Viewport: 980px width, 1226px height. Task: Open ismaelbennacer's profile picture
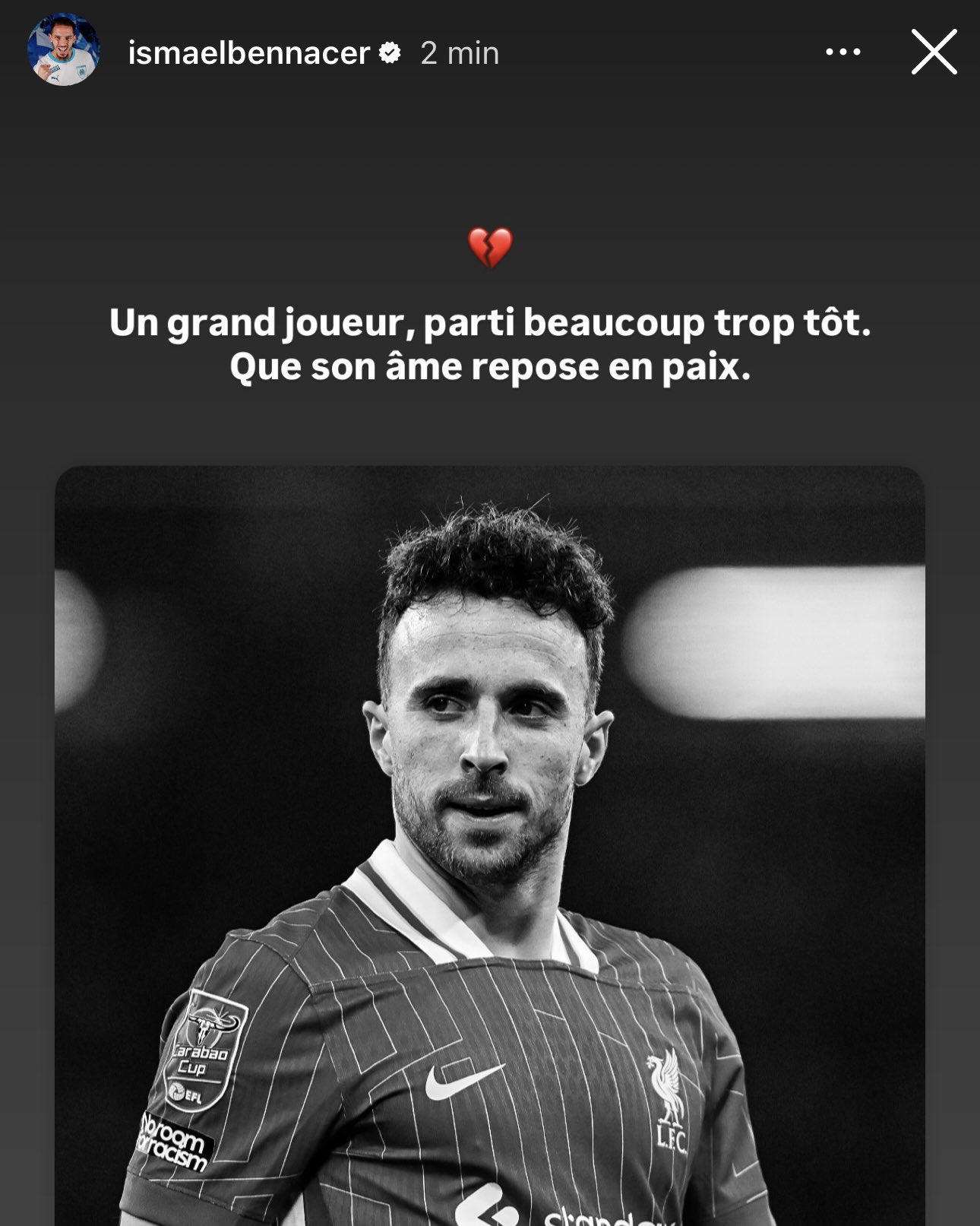(x=64, y=50)
